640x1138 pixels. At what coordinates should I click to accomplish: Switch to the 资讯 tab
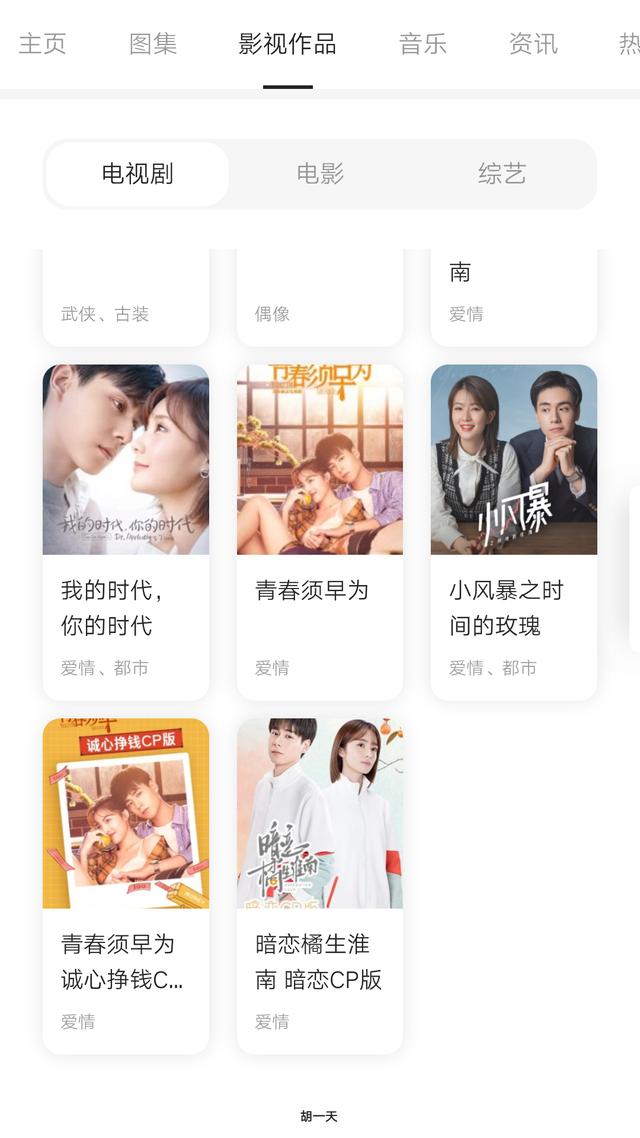[x=532, y=44]
